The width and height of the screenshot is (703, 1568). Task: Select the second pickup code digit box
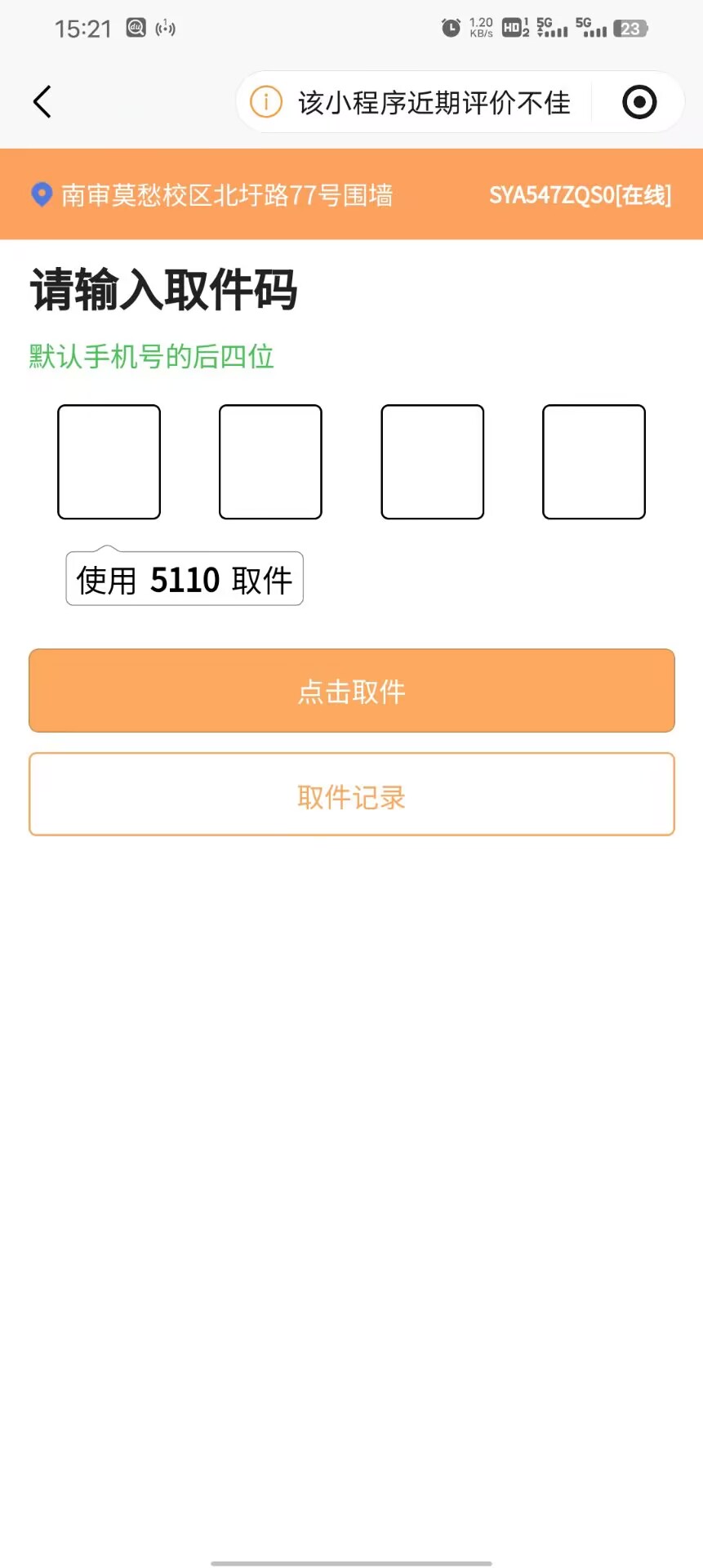pos(270,461)
